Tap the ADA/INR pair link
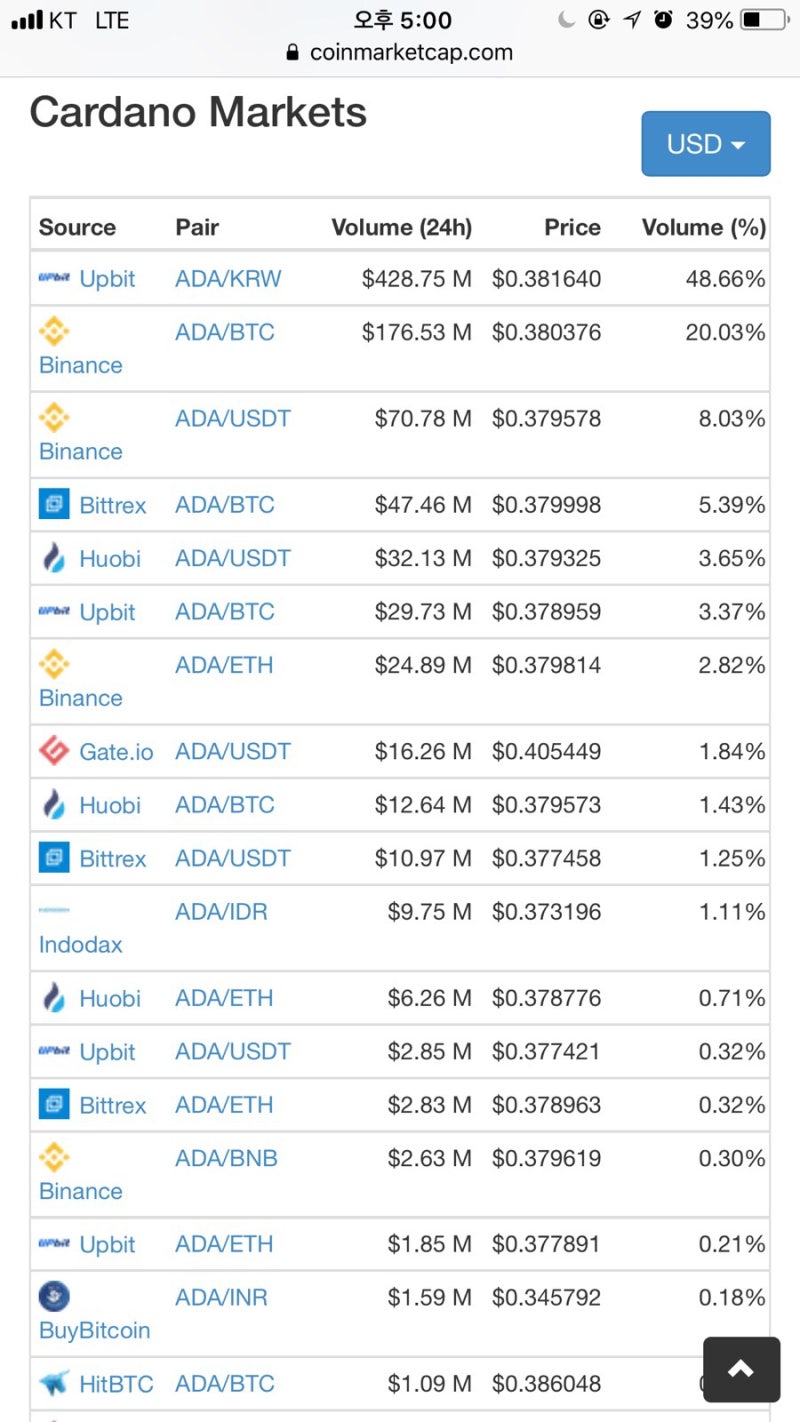 pyautogui.click(x=221, y=1298)
